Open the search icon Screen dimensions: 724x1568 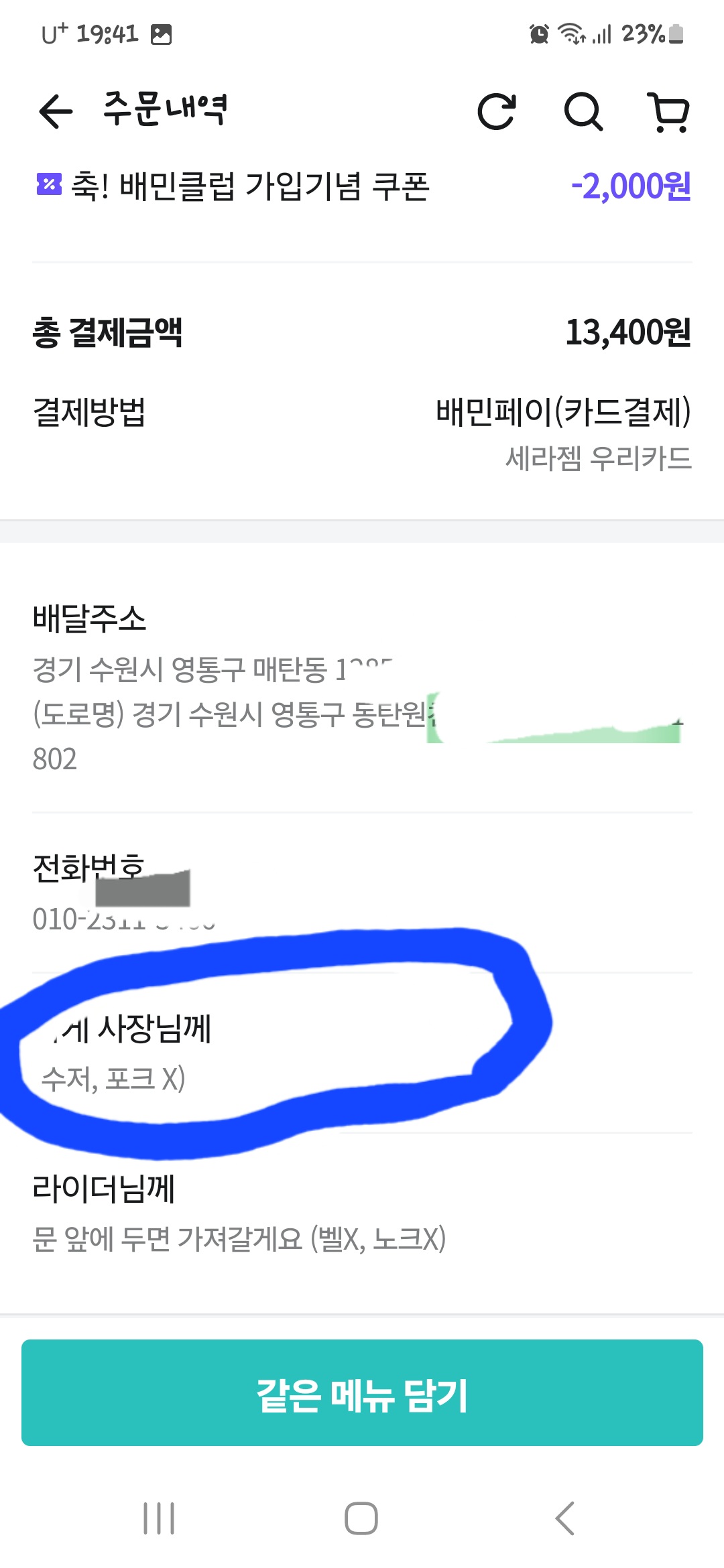(583, 111)
